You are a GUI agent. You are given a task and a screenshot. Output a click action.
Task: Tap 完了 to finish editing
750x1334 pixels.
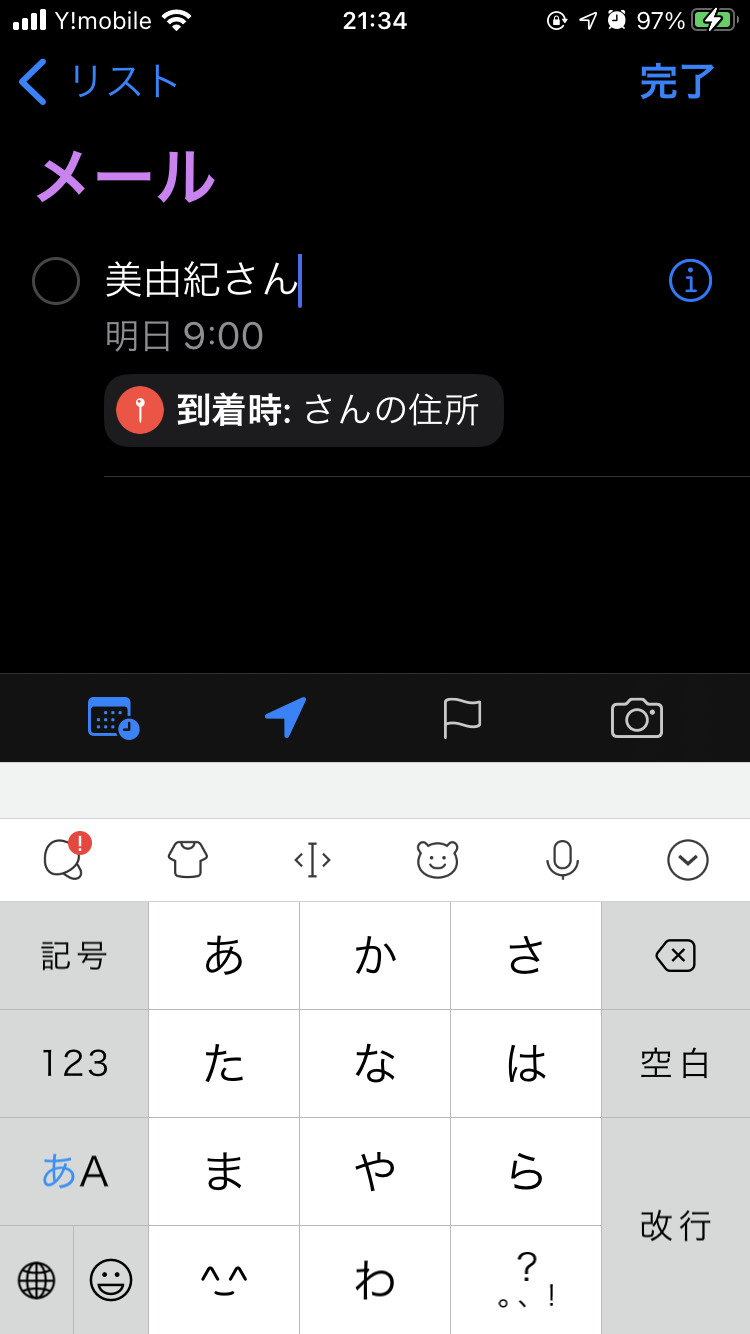pyautogui.click(x=677, y=81)
